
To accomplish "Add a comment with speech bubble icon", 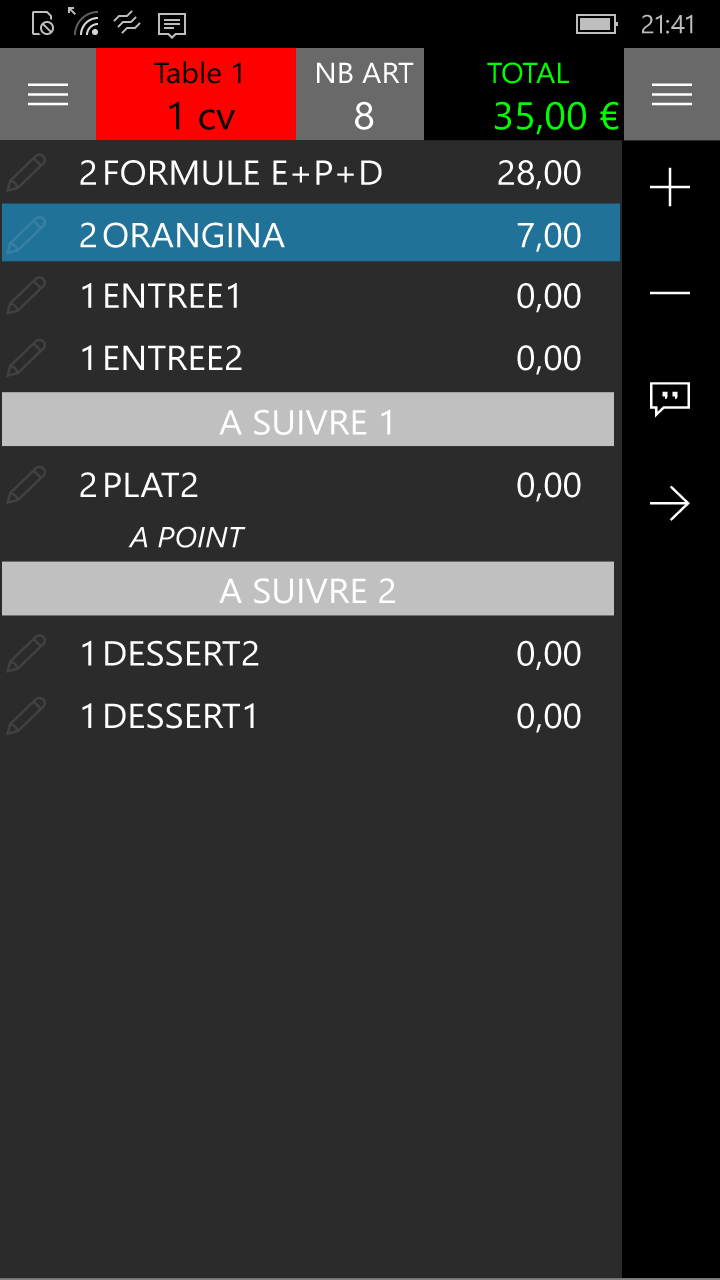I will [x=670, y=398].
